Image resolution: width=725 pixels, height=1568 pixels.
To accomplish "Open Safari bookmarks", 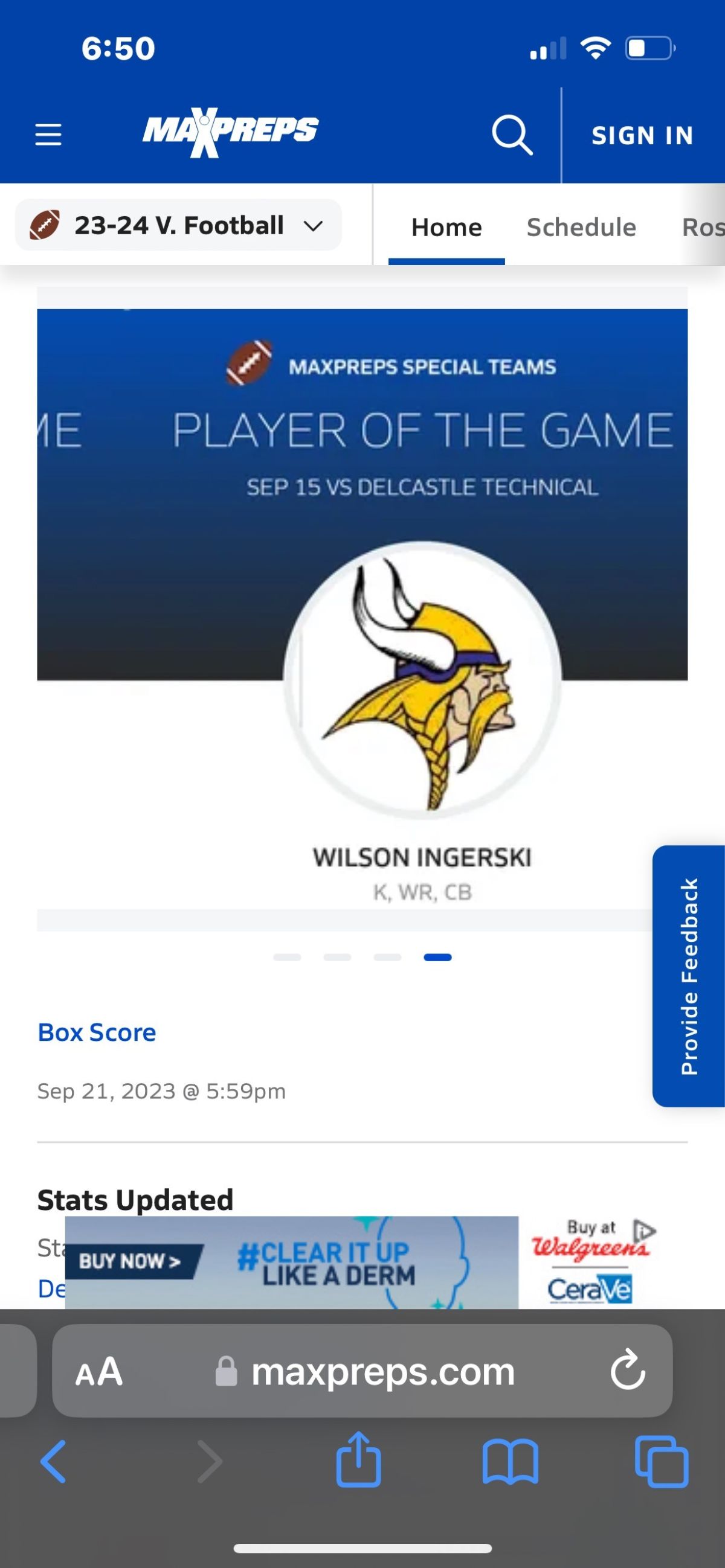I will (511, 1461).
